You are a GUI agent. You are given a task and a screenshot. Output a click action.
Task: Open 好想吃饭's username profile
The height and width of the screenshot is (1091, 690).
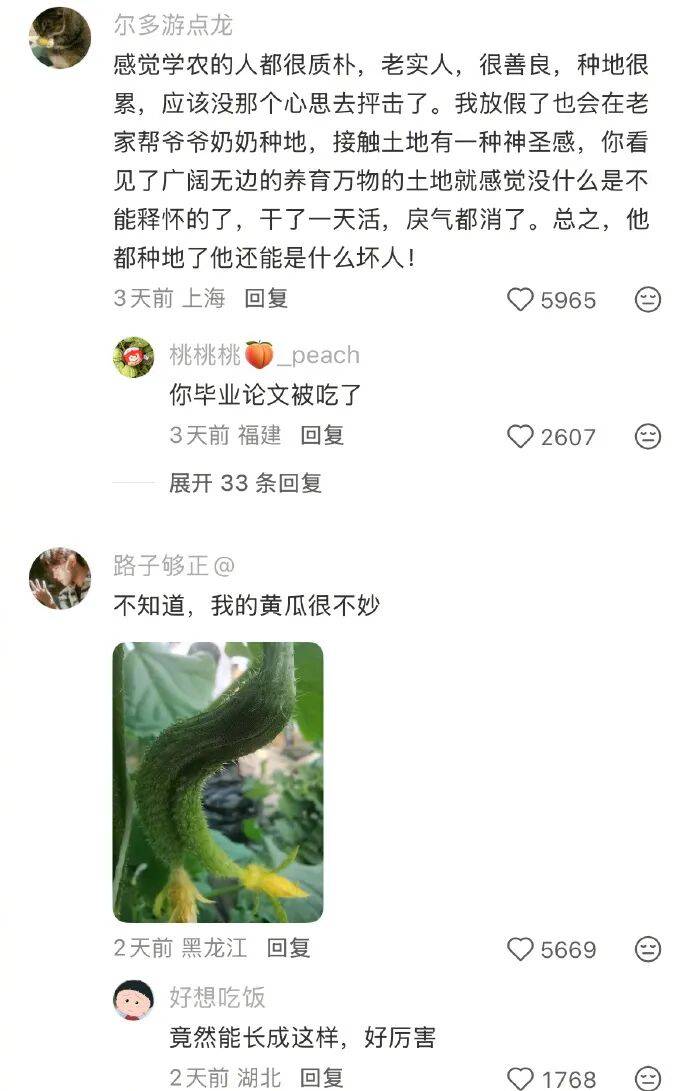217,997
